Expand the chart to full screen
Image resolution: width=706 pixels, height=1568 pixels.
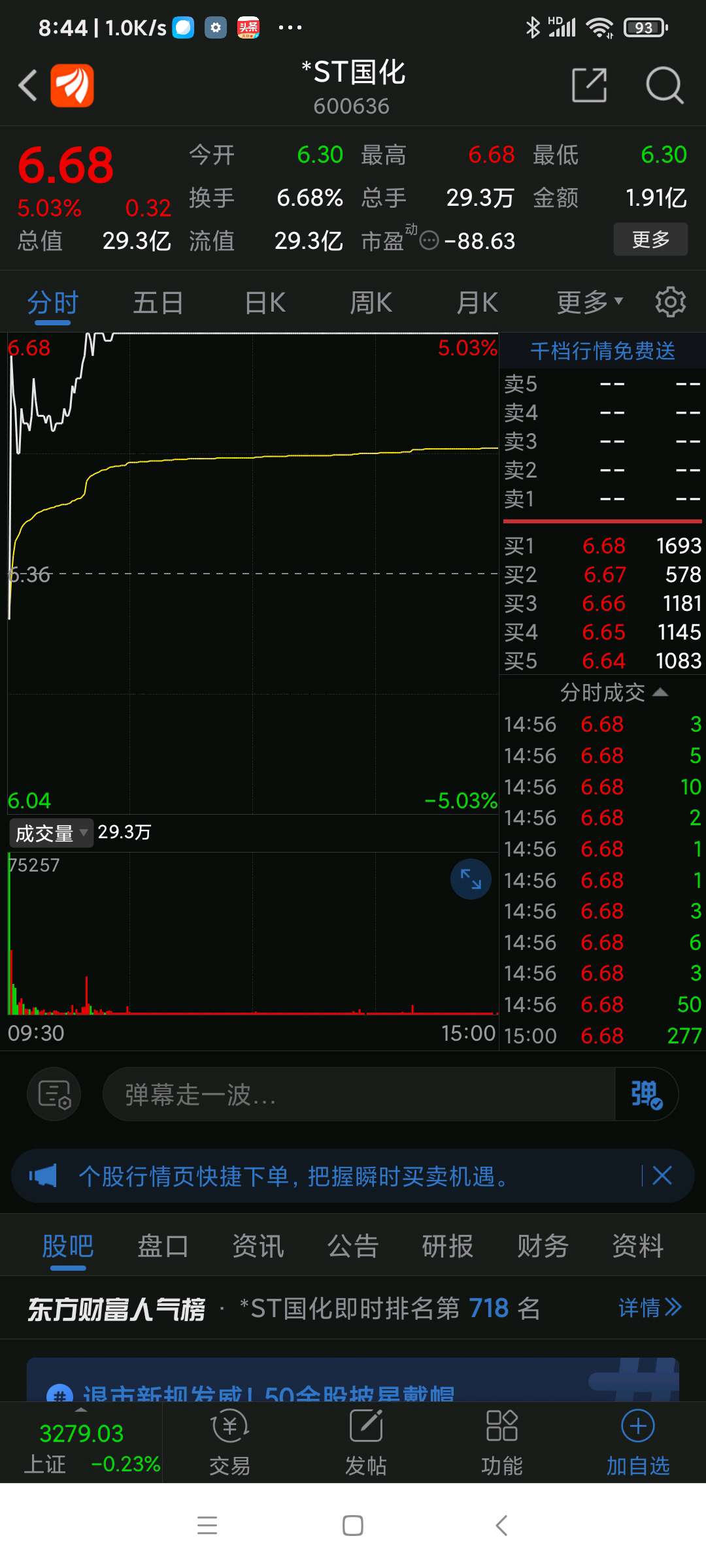(x=471, y=879)
